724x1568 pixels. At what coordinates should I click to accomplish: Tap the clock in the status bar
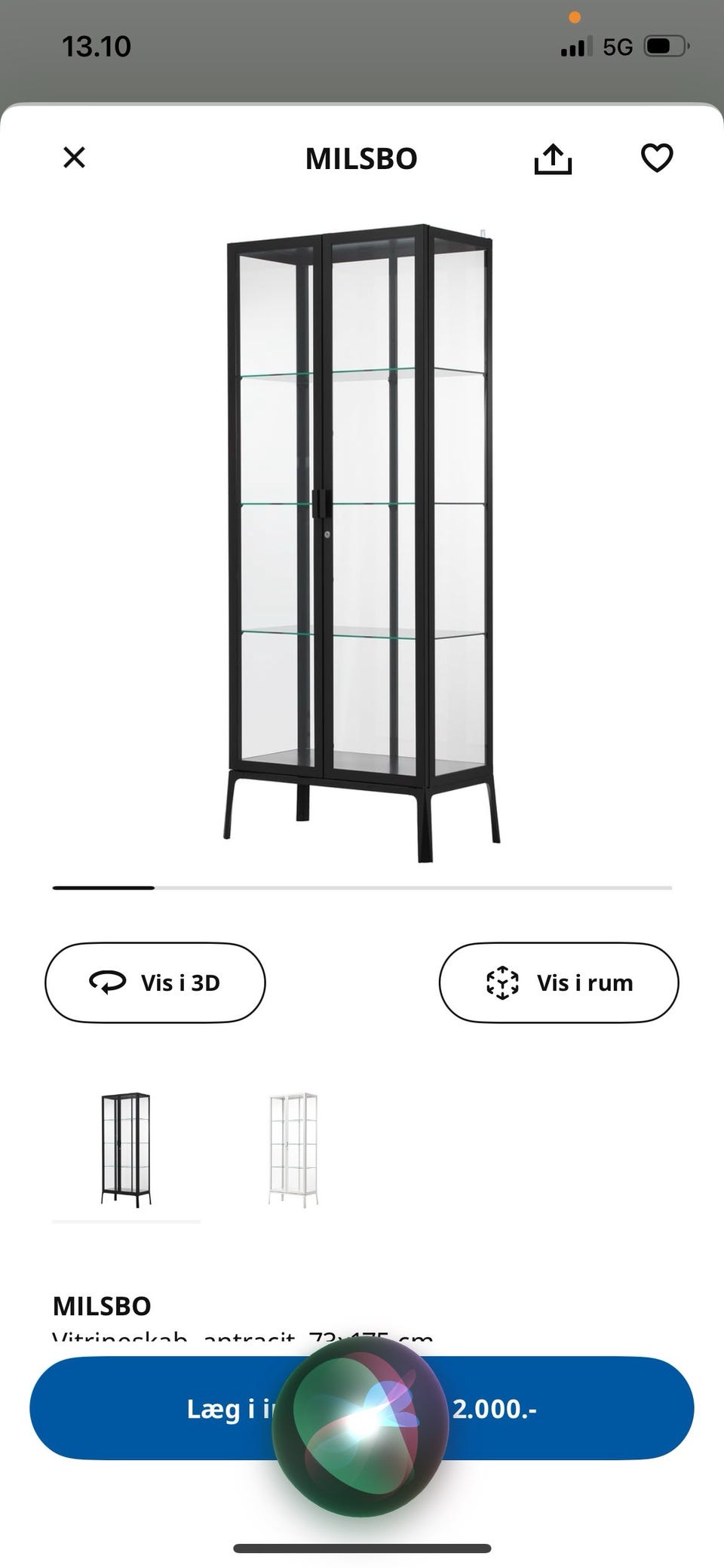pyautogui.click(x=98, y=45)
